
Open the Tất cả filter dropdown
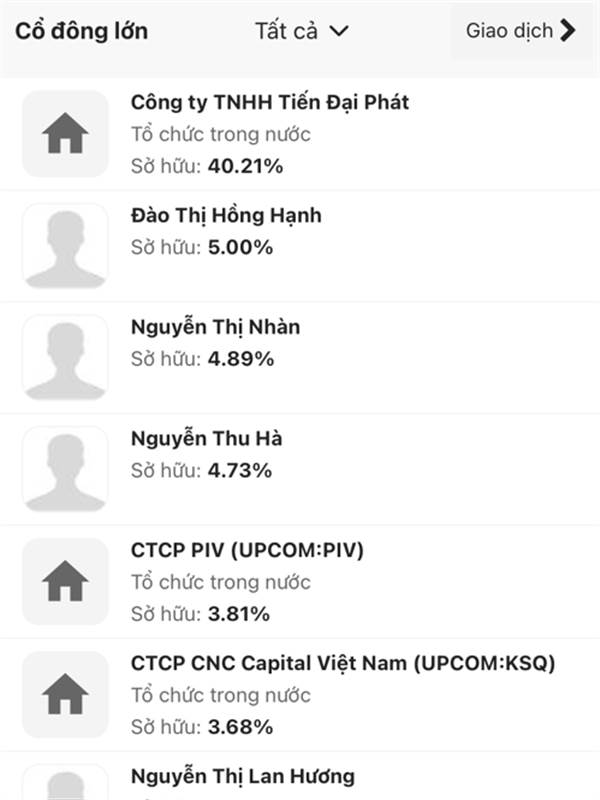tap(301, 31)
